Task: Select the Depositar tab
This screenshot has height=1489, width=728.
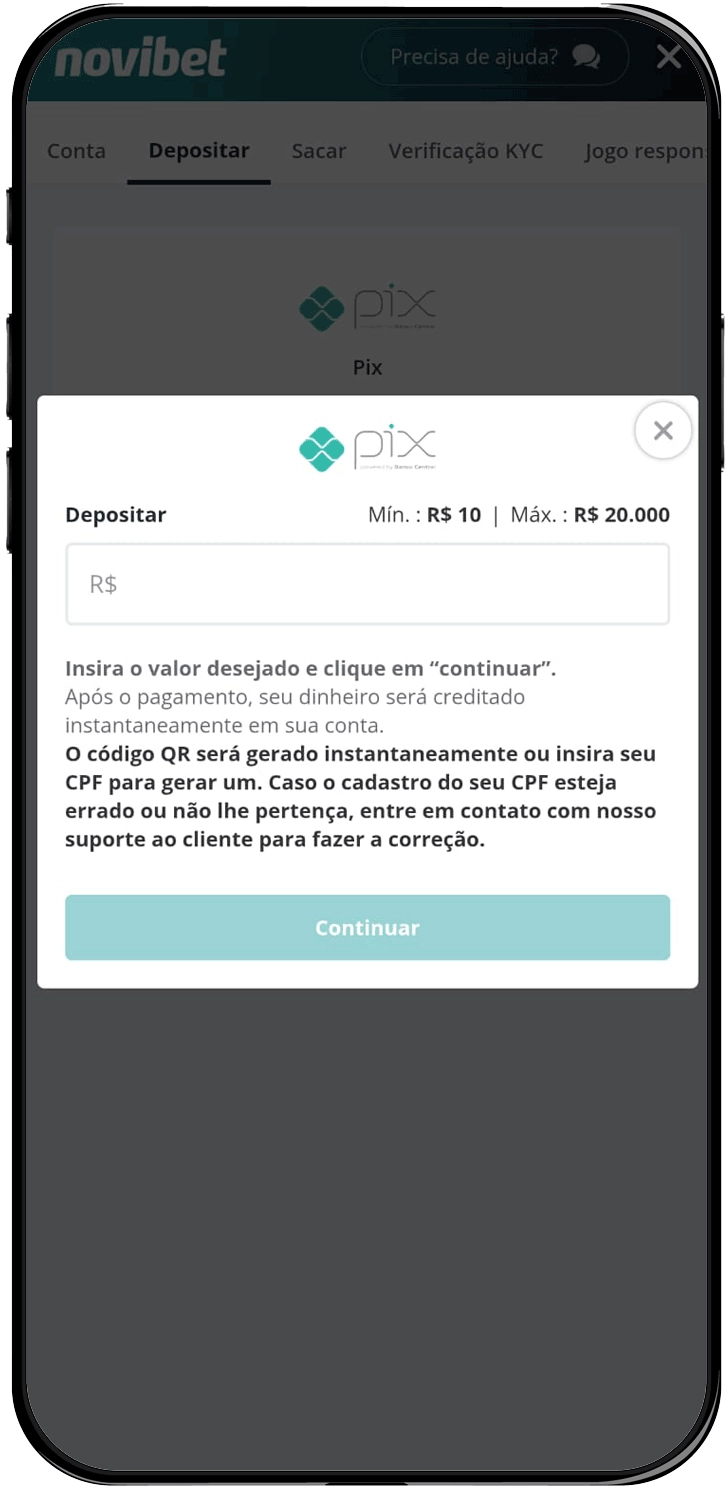Action: coord(198,150)
